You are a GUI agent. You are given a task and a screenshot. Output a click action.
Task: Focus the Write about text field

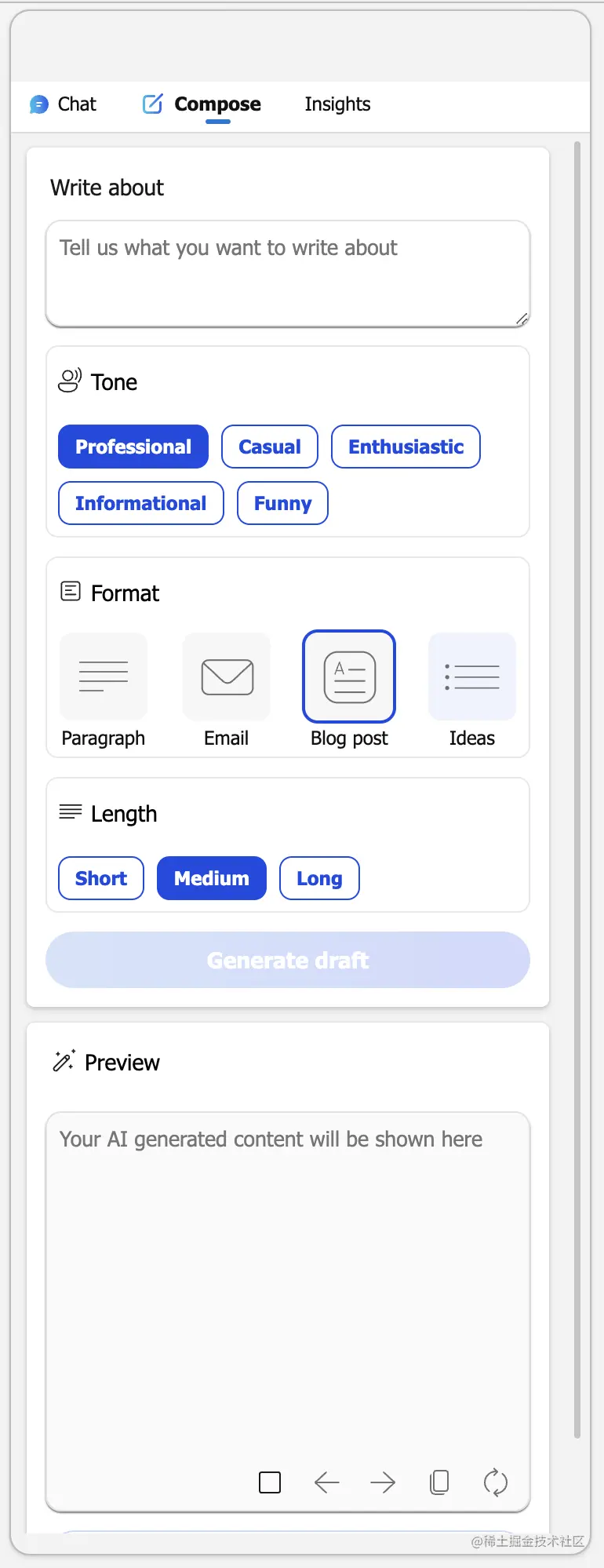point(288,273)
